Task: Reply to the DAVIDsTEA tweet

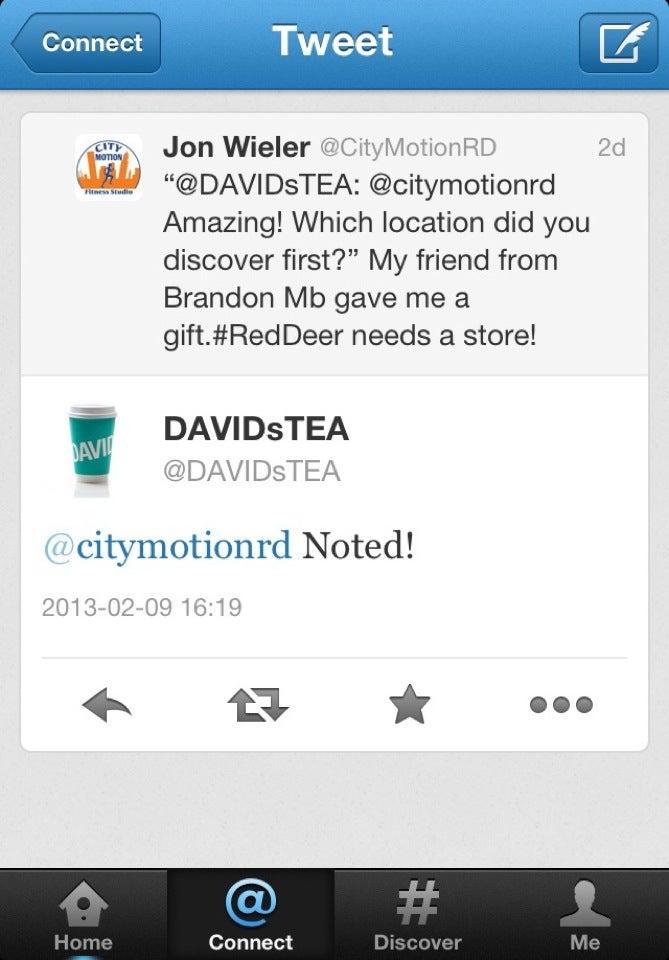Action: click(x=107, y=706)
